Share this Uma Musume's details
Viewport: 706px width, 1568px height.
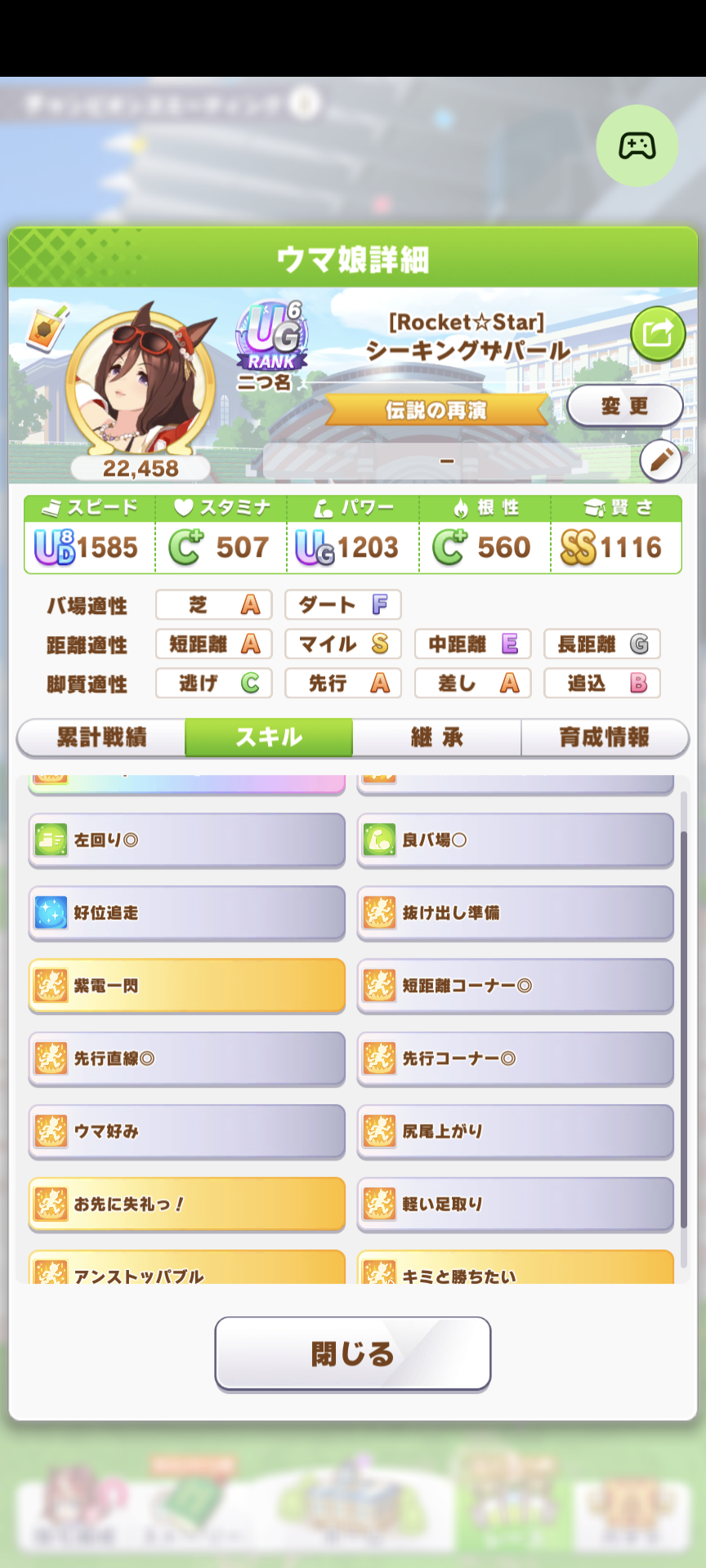point(658,333)
